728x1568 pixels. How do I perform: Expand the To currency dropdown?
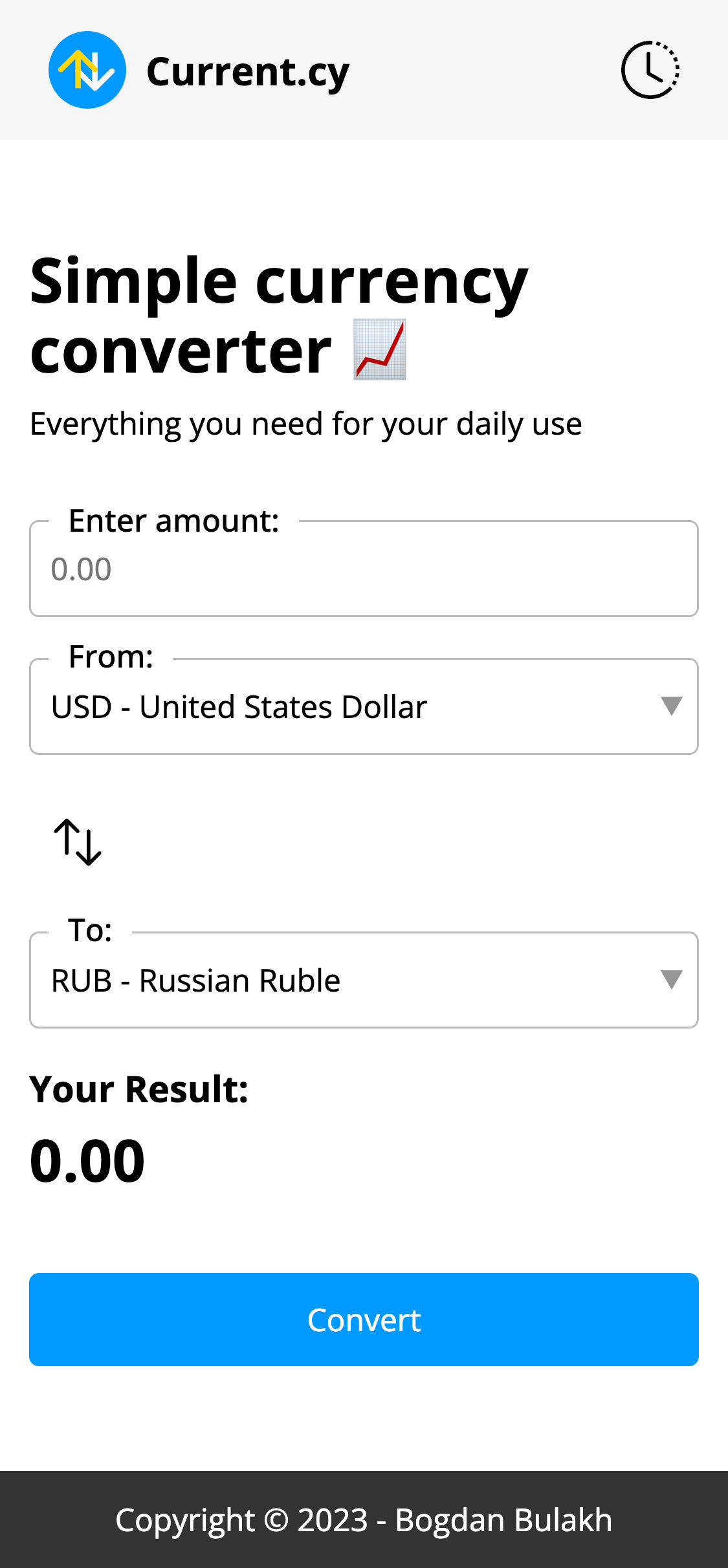click(x=364, y=981)
